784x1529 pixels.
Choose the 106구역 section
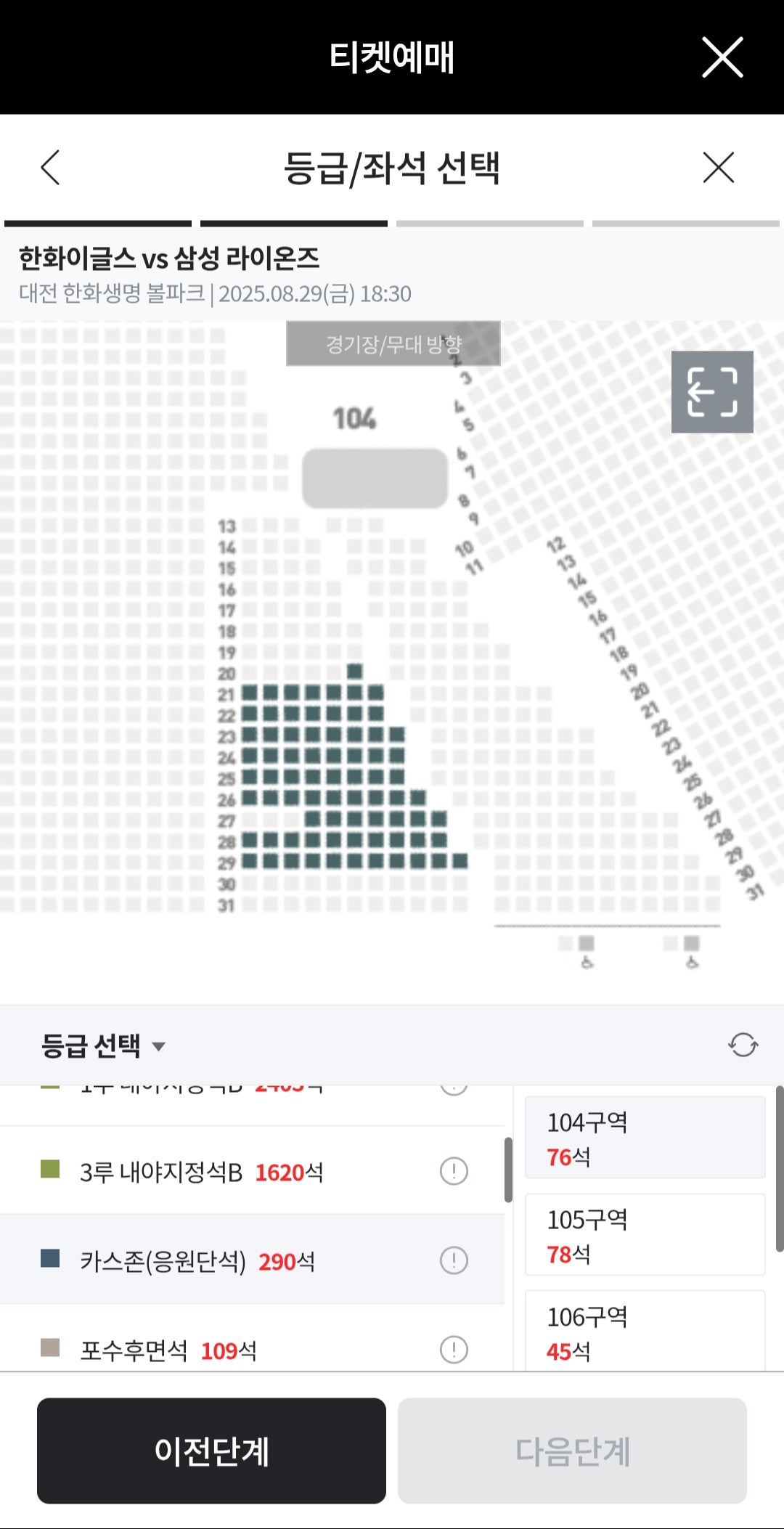645,1332
